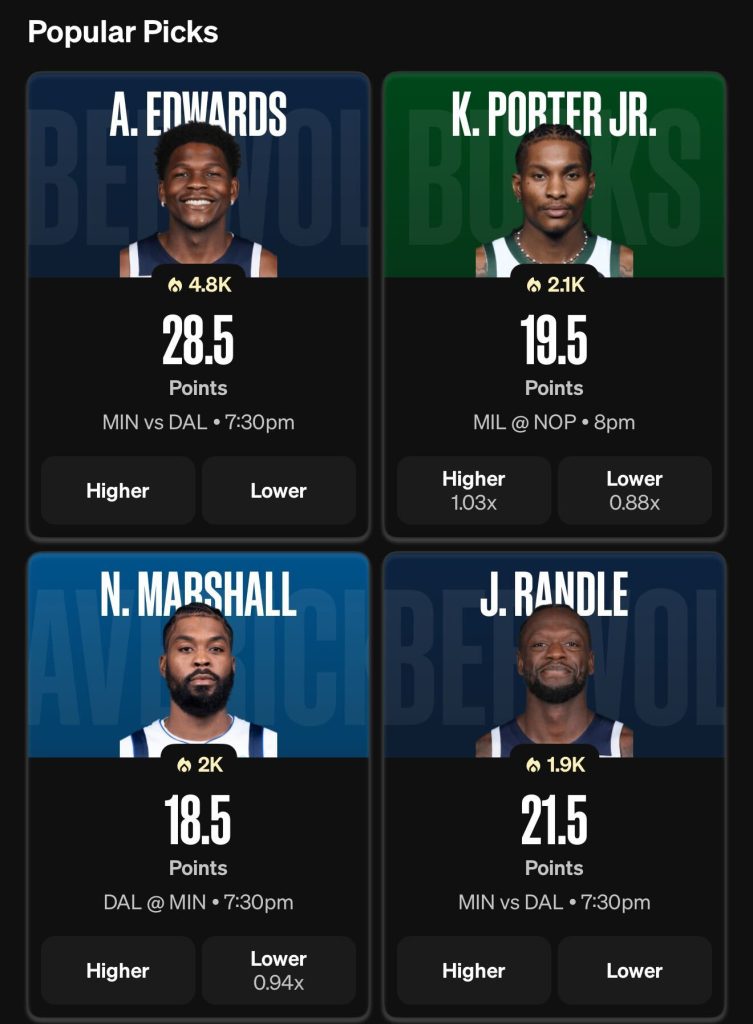
Task: Choose Lower 0.88x for K. Porter Jr.
Action: point(635,490)
